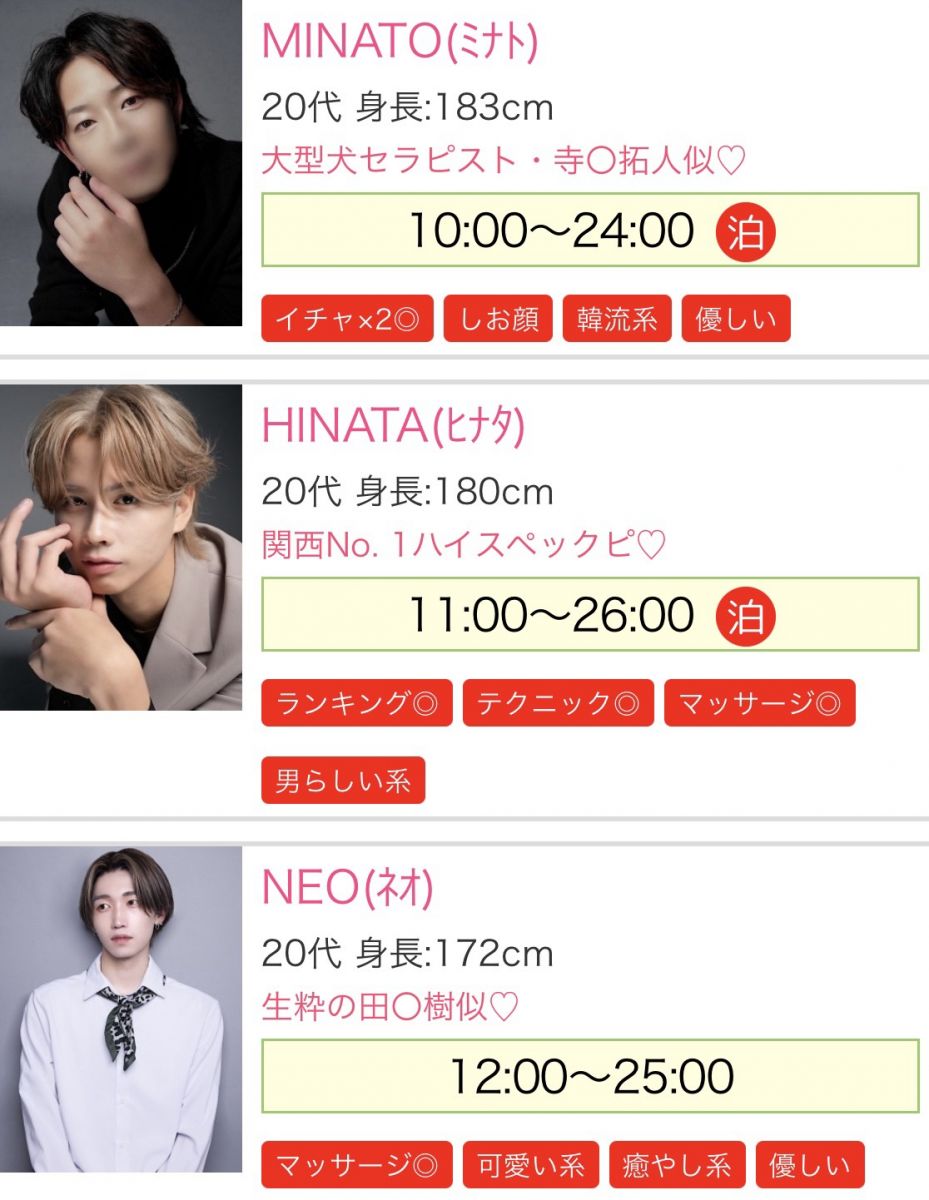Select the 癒やし系 tag

pos(677,1165)
